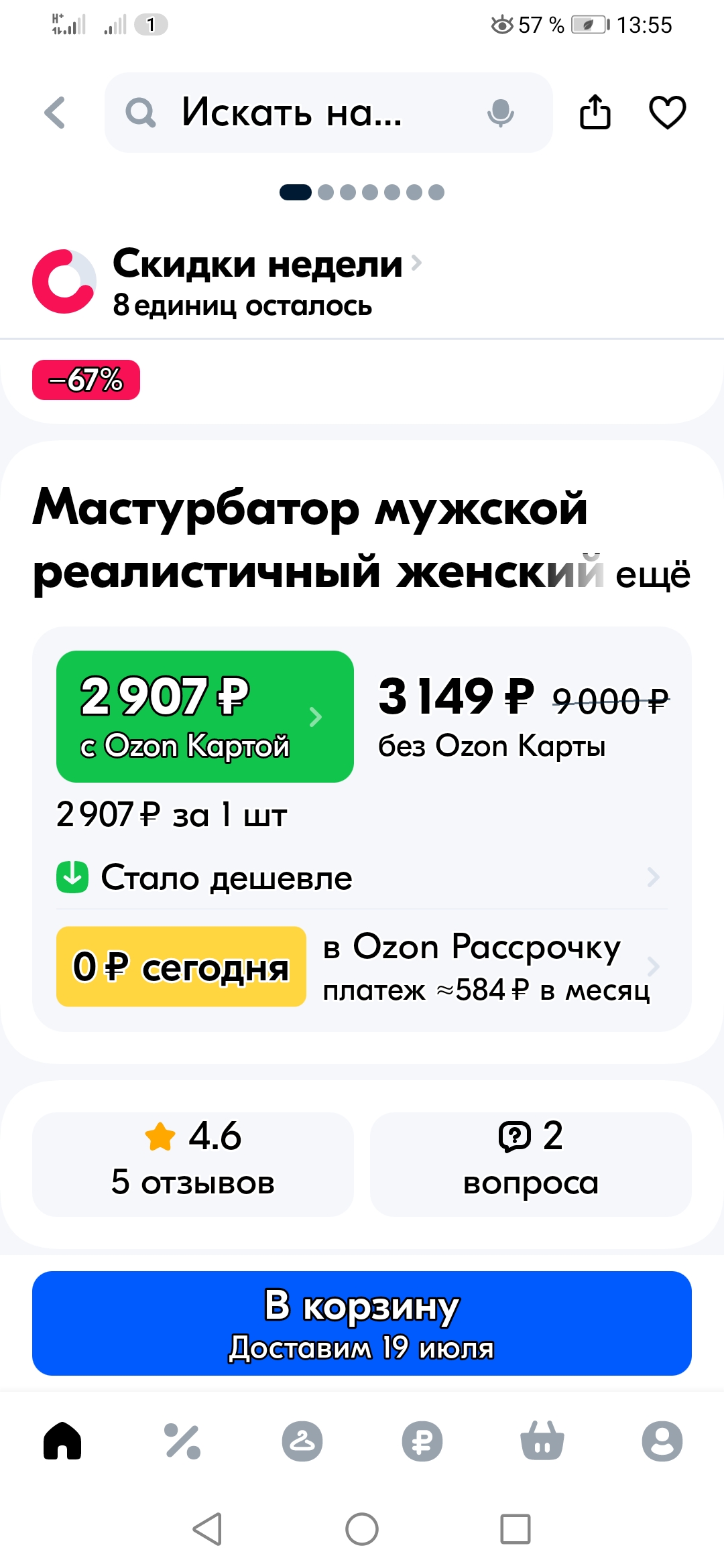This screenshot has height=1568, width=724.
Task: Add the product to favorites
Action: (x=667, y=112)
